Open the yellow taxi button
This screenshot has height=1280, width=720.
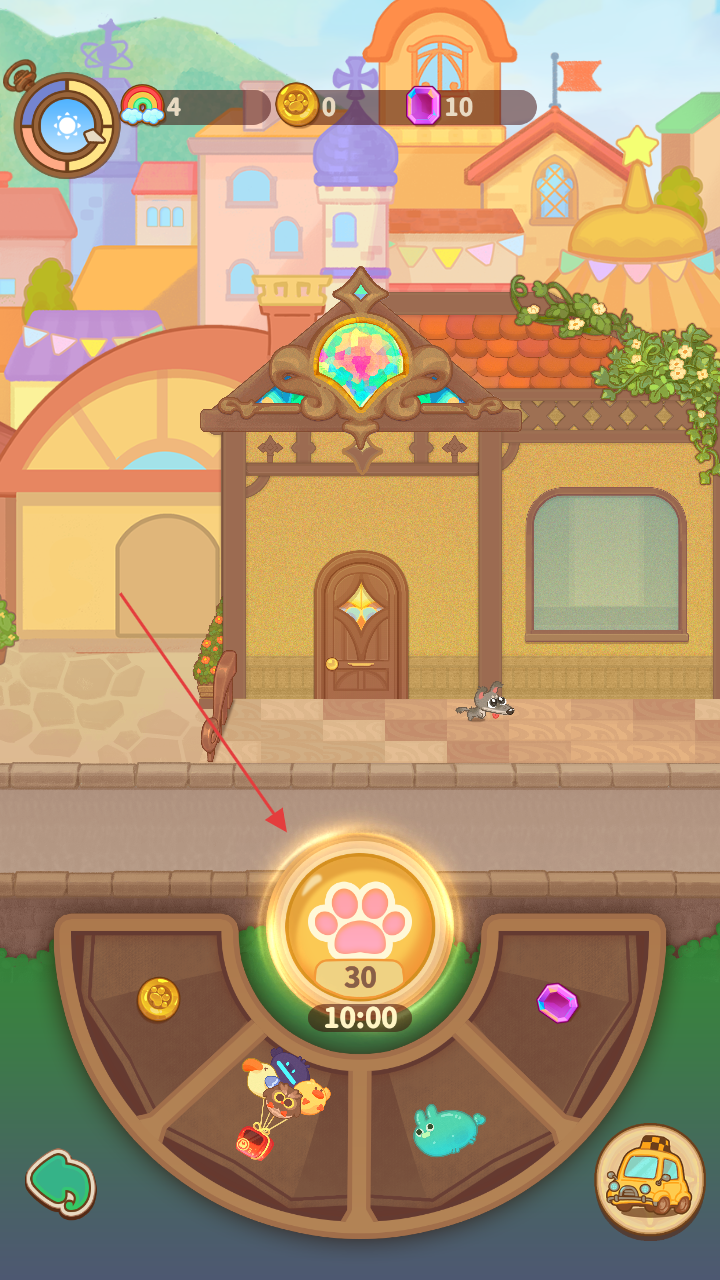(x=649, y=1180)
